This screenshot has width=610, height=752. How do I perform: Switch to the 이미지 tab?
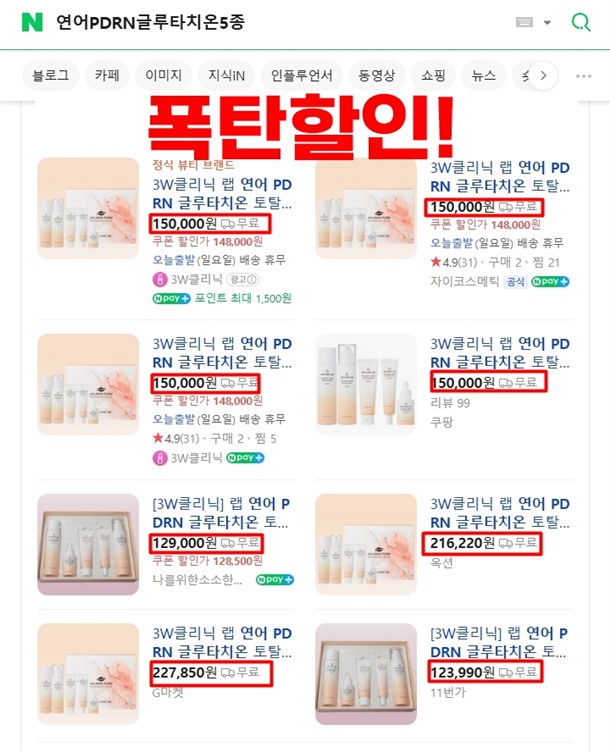[x=164, y=75]
